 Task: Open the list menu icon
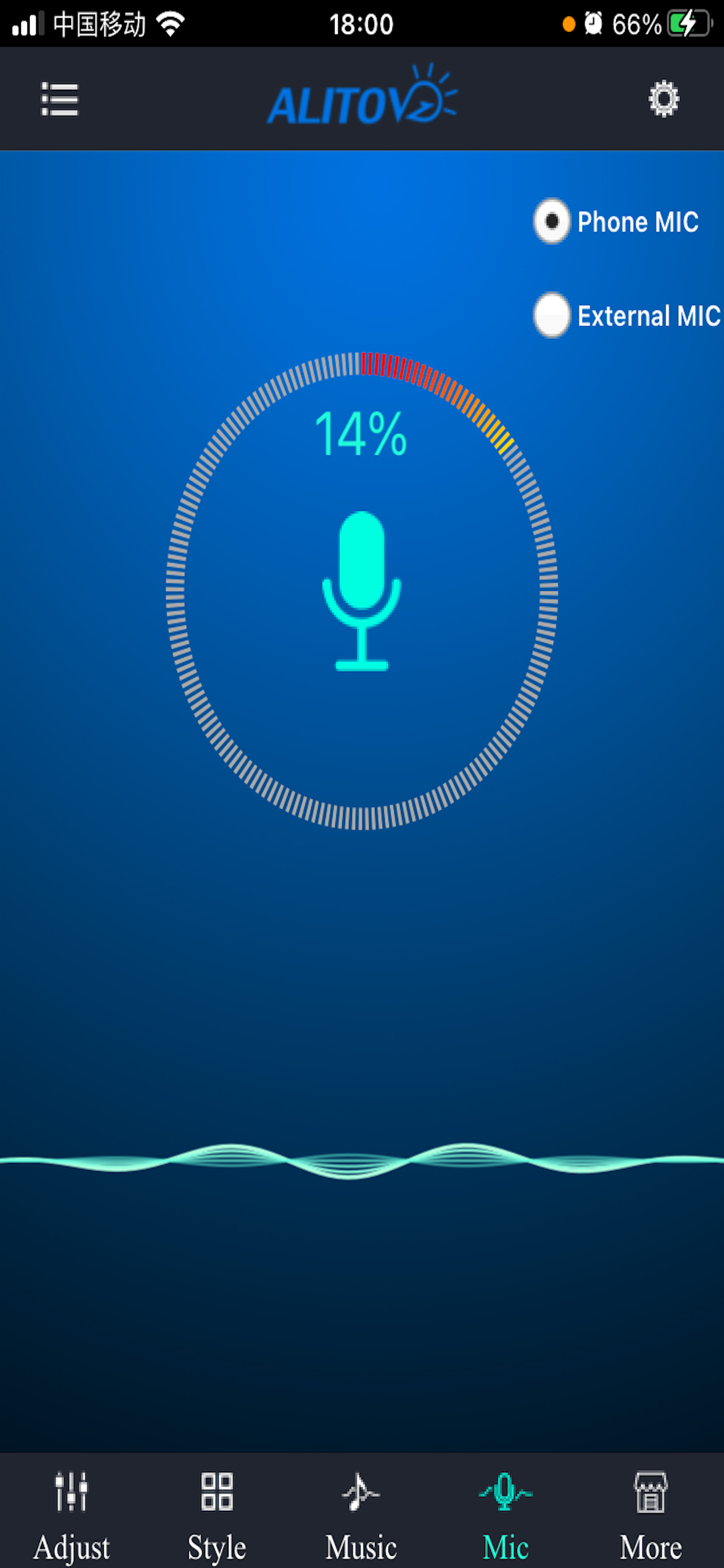click(x=59, y=99)
